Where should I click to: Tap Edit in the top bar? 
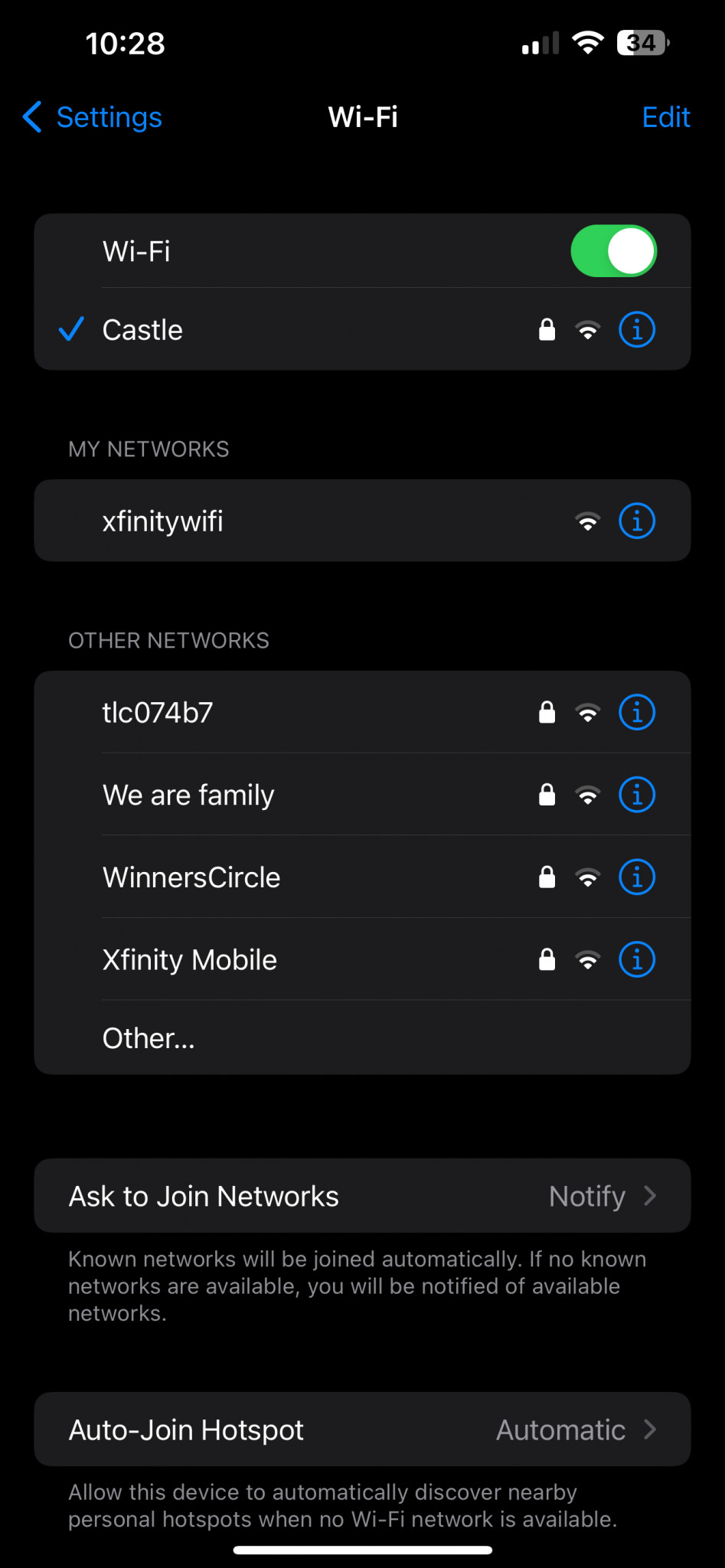(666, 117)
